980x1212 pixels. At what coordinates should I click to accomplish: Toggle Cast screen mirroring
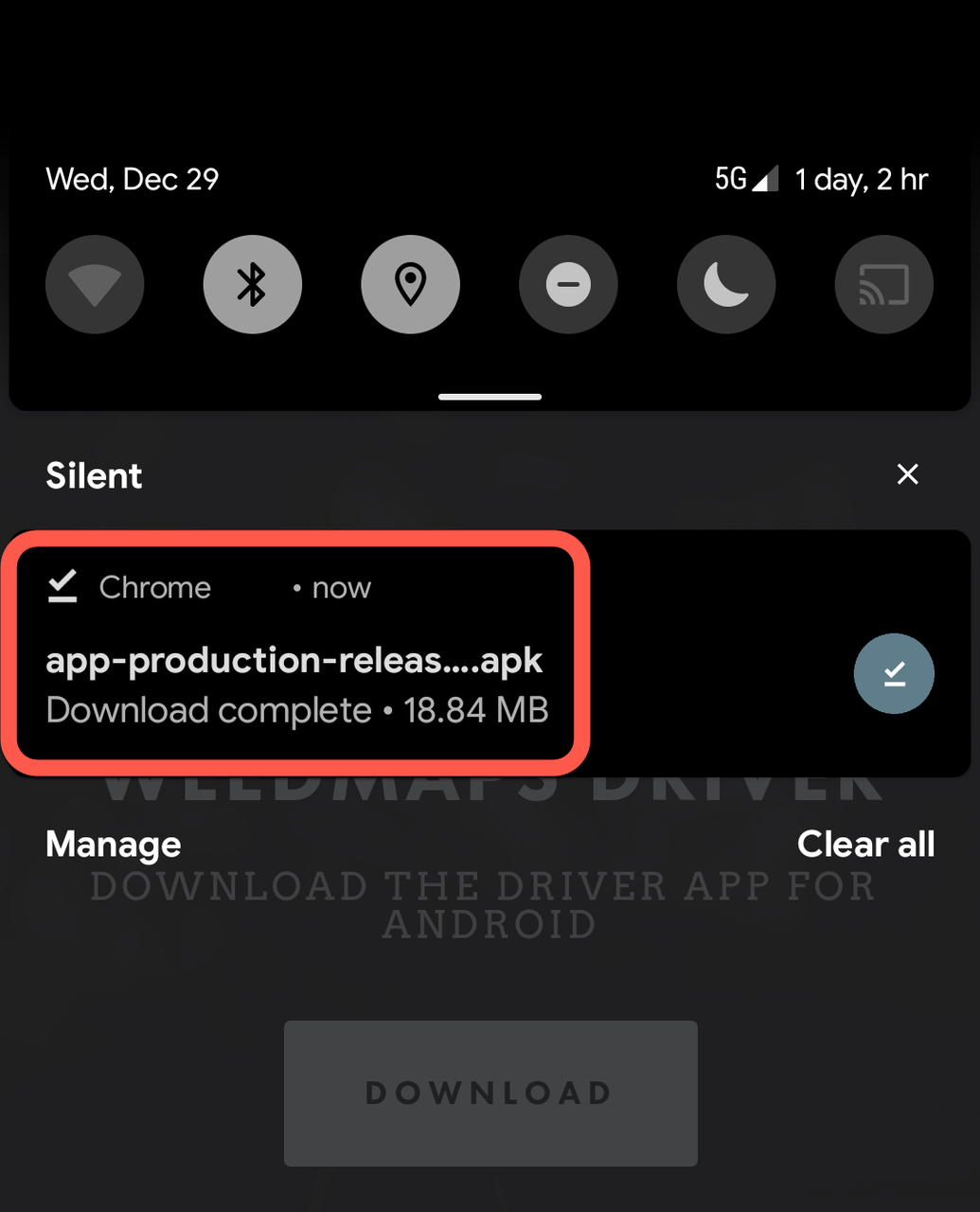[883, 284]
